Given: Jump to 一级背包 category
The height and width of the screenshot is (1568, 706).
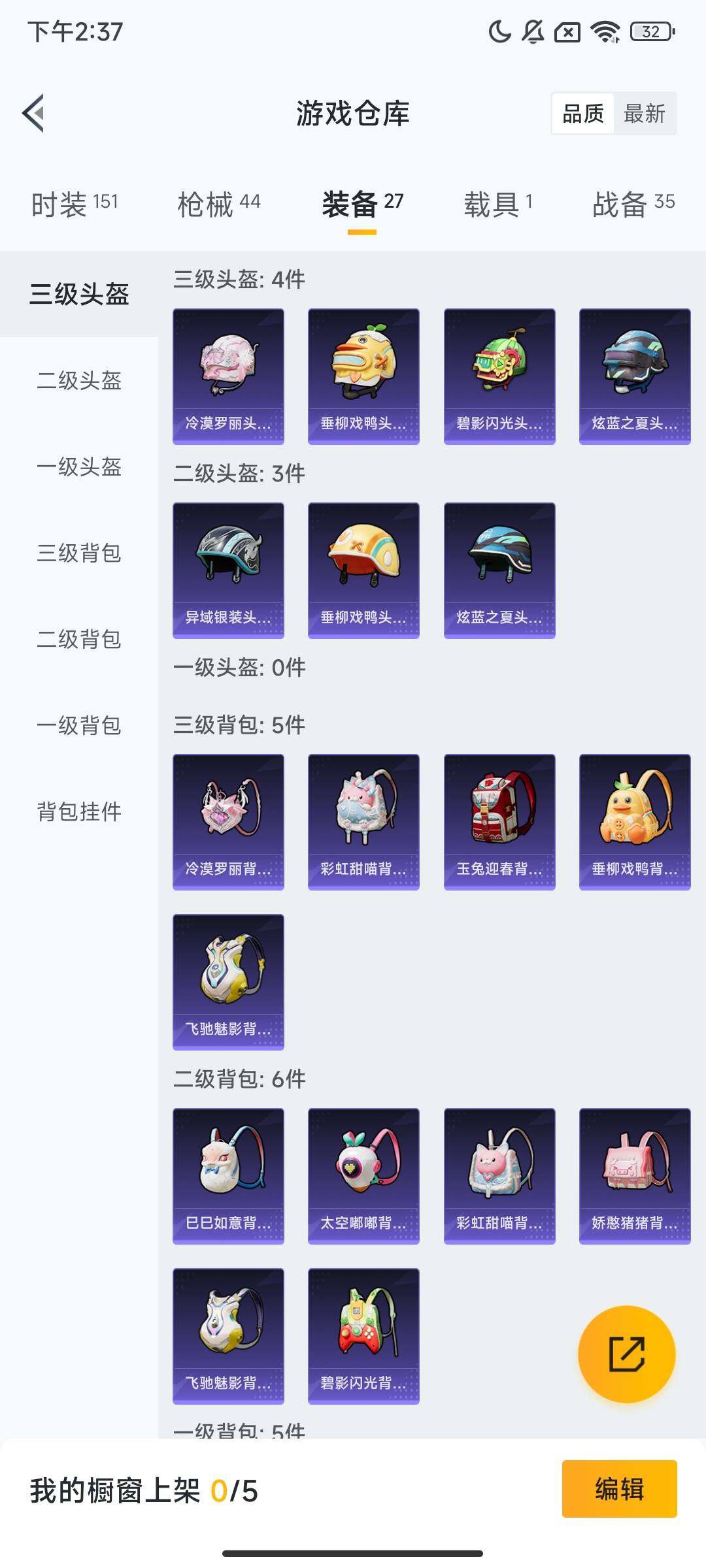Looking at the screenshot, I should pos(79,725).
